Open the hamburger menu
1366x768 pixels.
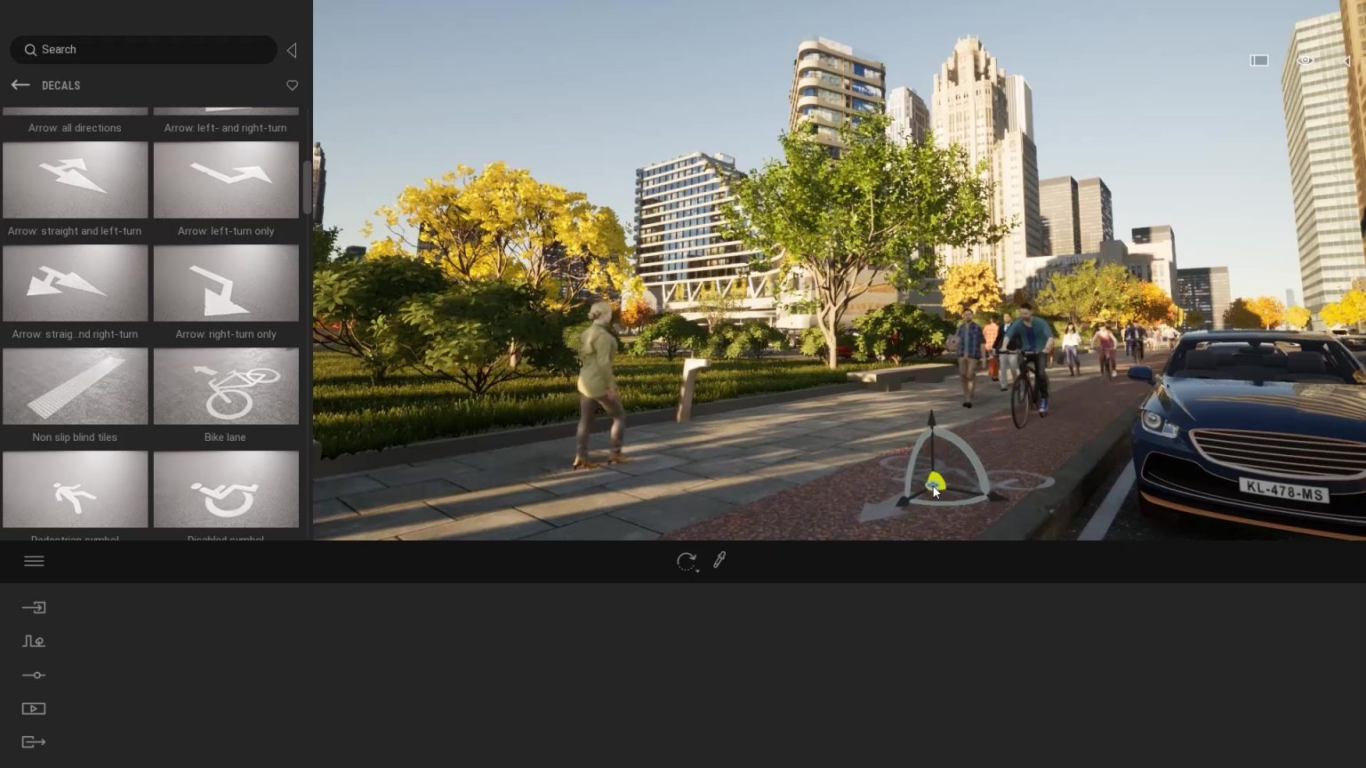(34, 561)
